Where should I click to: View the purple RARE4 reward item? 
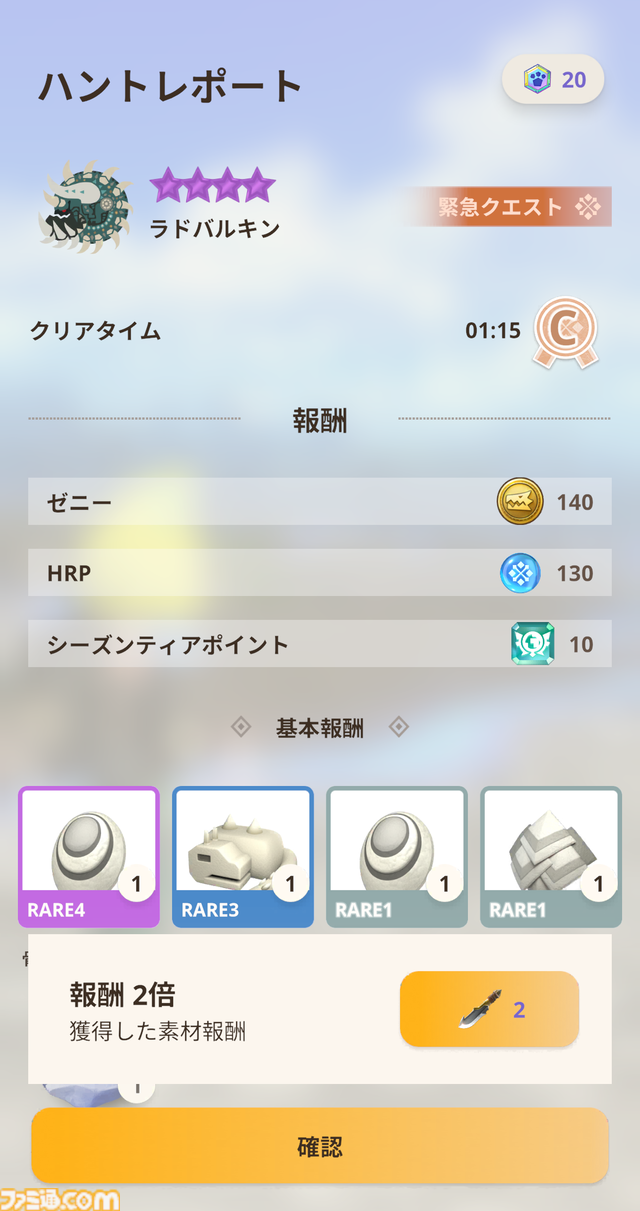pos(89,857)
